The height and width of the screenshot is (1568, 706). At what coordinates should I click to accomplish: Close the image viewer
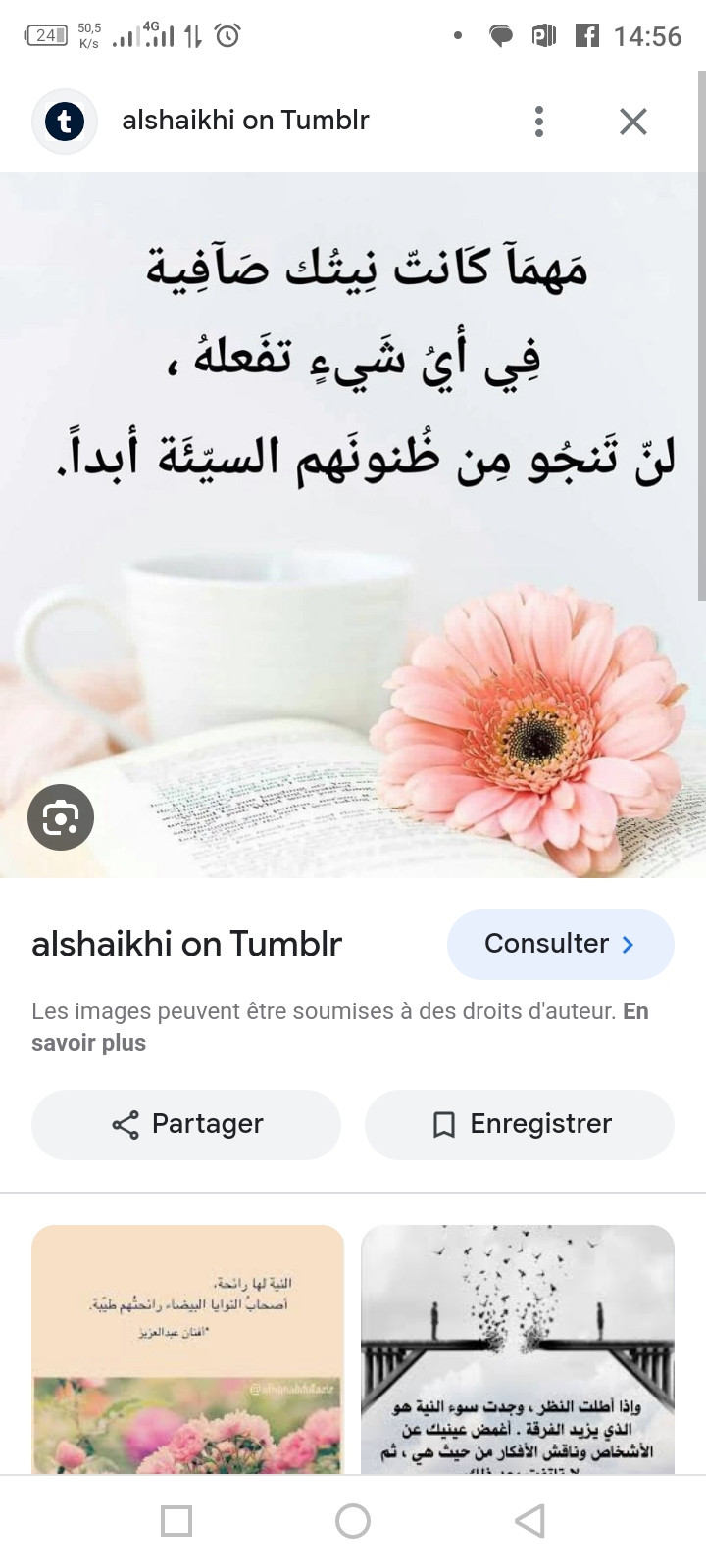point(632,122)
